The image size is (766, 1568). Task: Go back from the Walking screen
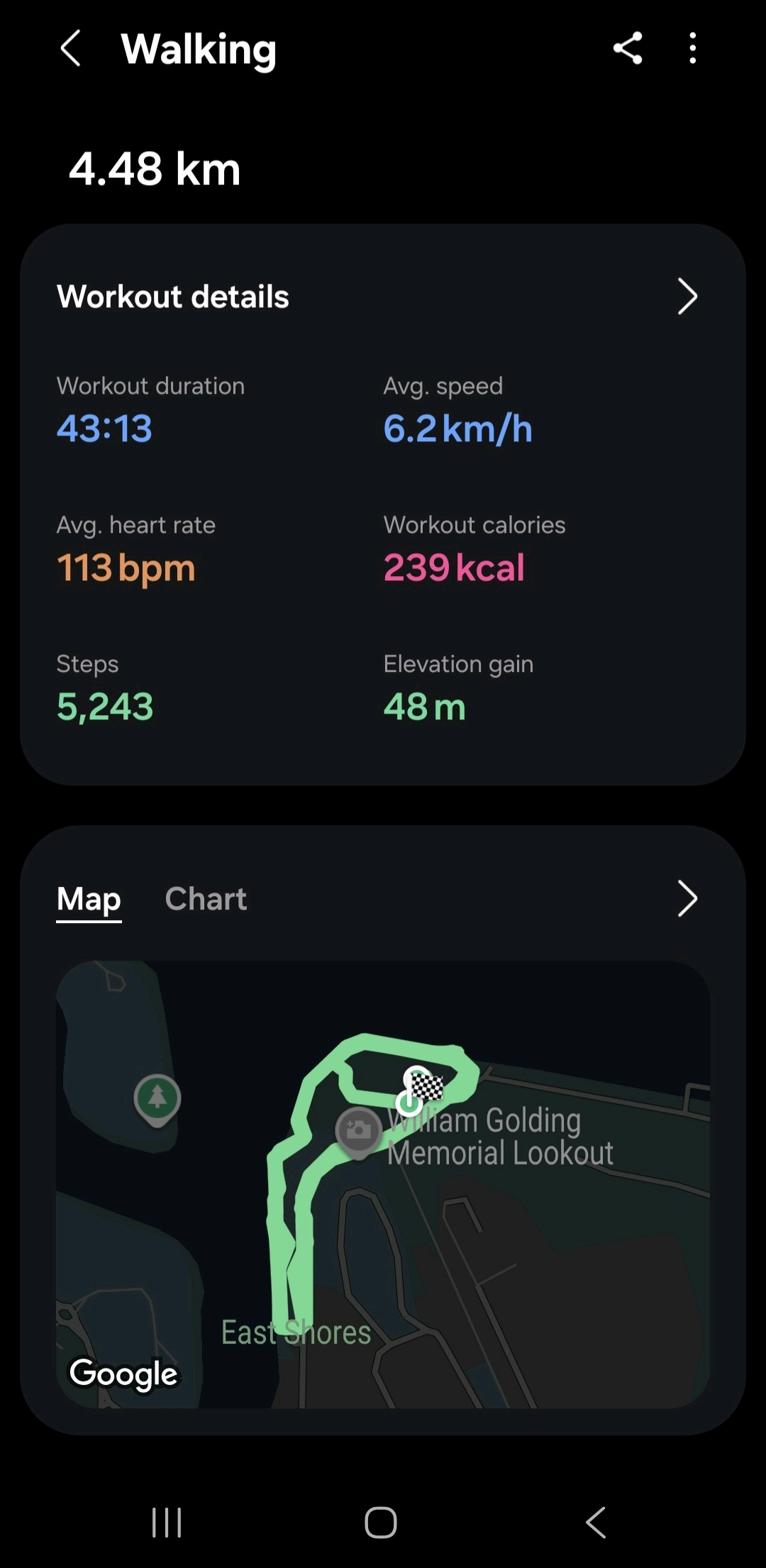pos(71,49)
